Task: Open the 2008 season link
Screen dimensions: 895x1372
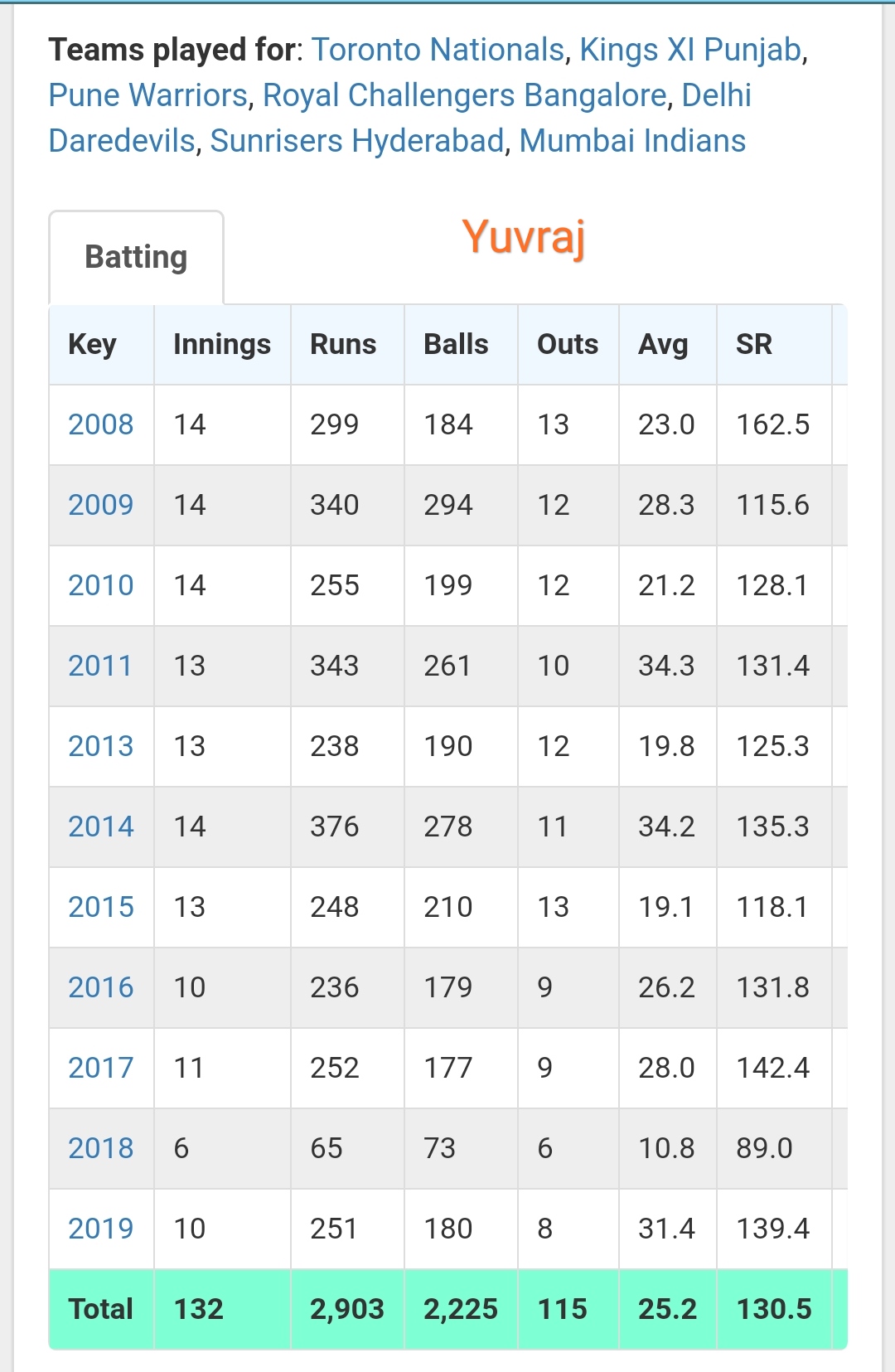Action: [101, 424]
